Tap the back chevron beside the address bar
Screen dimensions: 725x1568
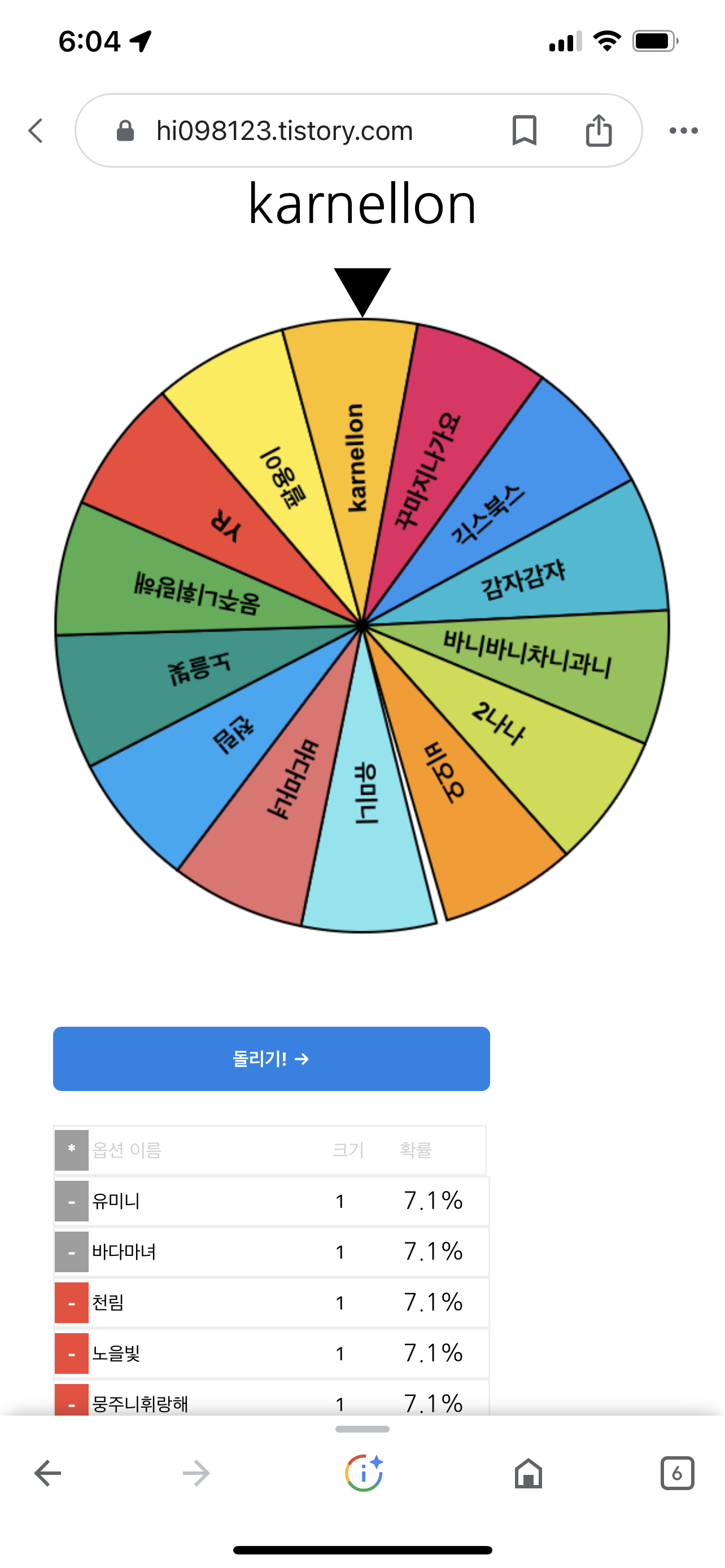coord(37,130)
